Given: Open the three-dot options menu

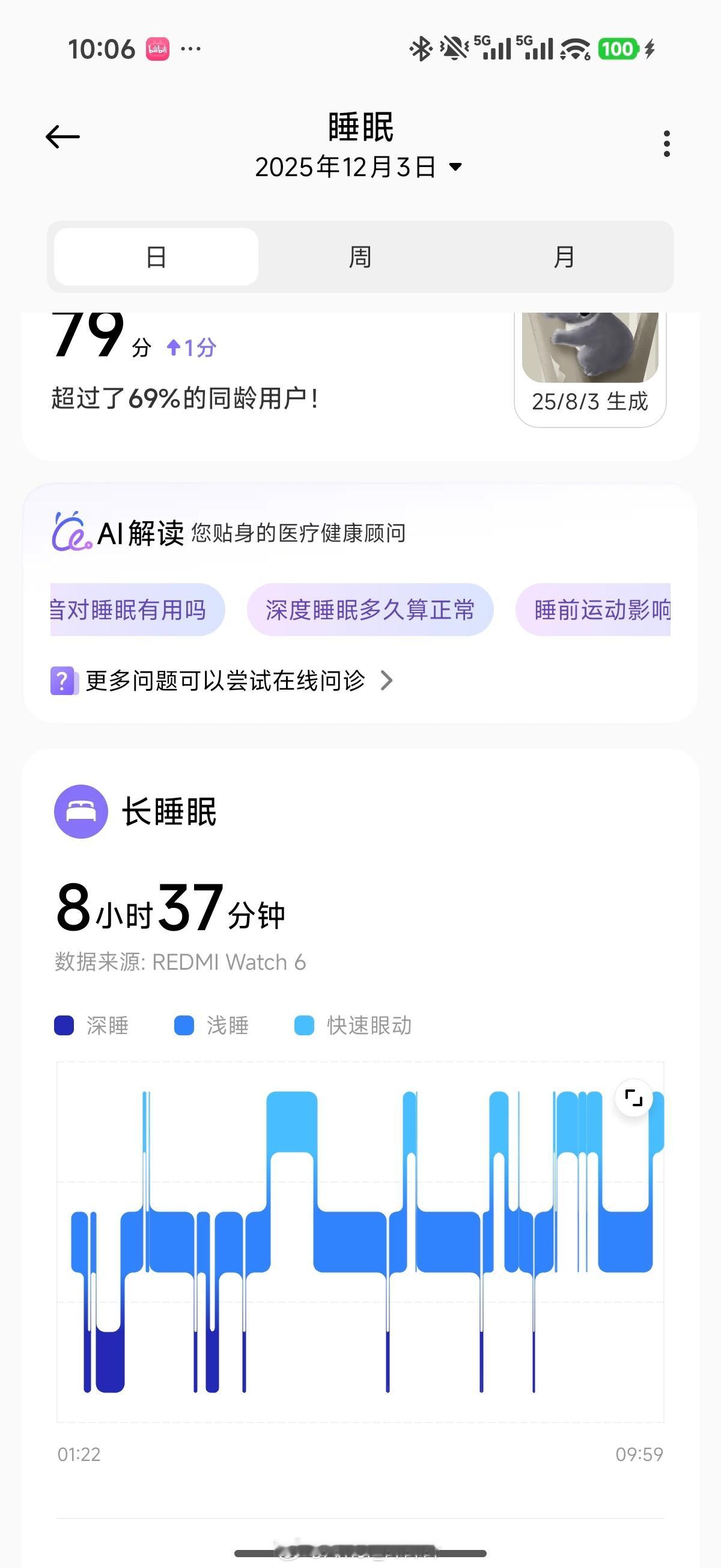Looking at the screenshot, I should pos(666,144).
